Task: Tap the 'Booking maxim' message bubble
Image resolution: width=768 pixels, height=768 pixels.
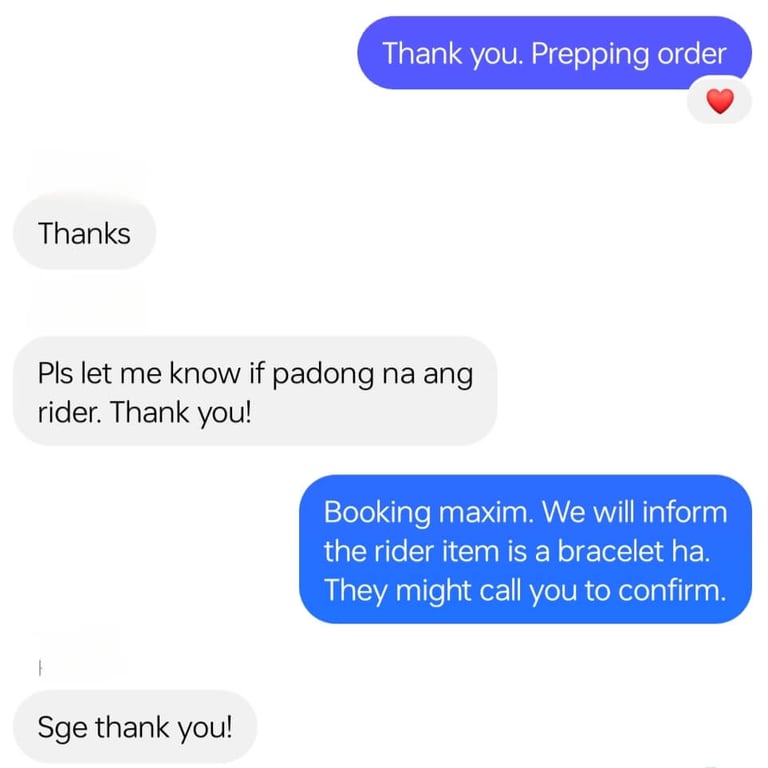Action: [x=525, y=550]
